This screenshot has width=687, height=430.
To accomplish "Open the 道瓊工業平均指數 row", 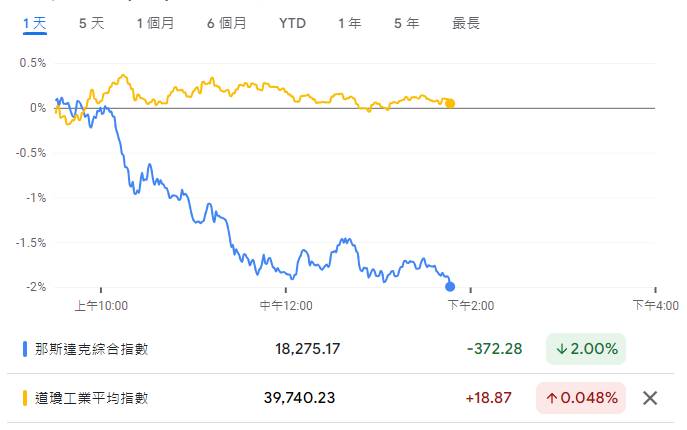I will [x=88, y=398].
